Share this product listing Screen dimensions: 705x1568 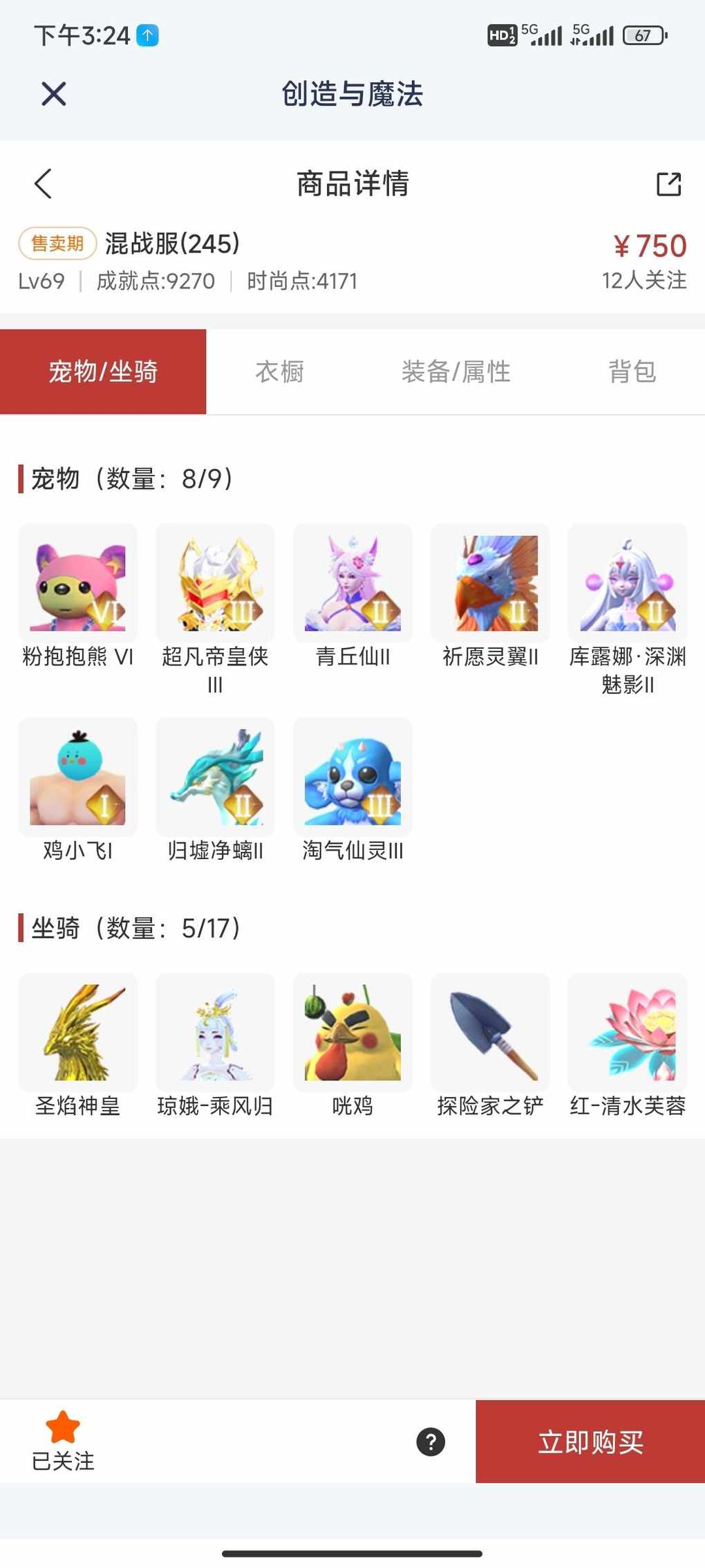click(x=668, y=184)
